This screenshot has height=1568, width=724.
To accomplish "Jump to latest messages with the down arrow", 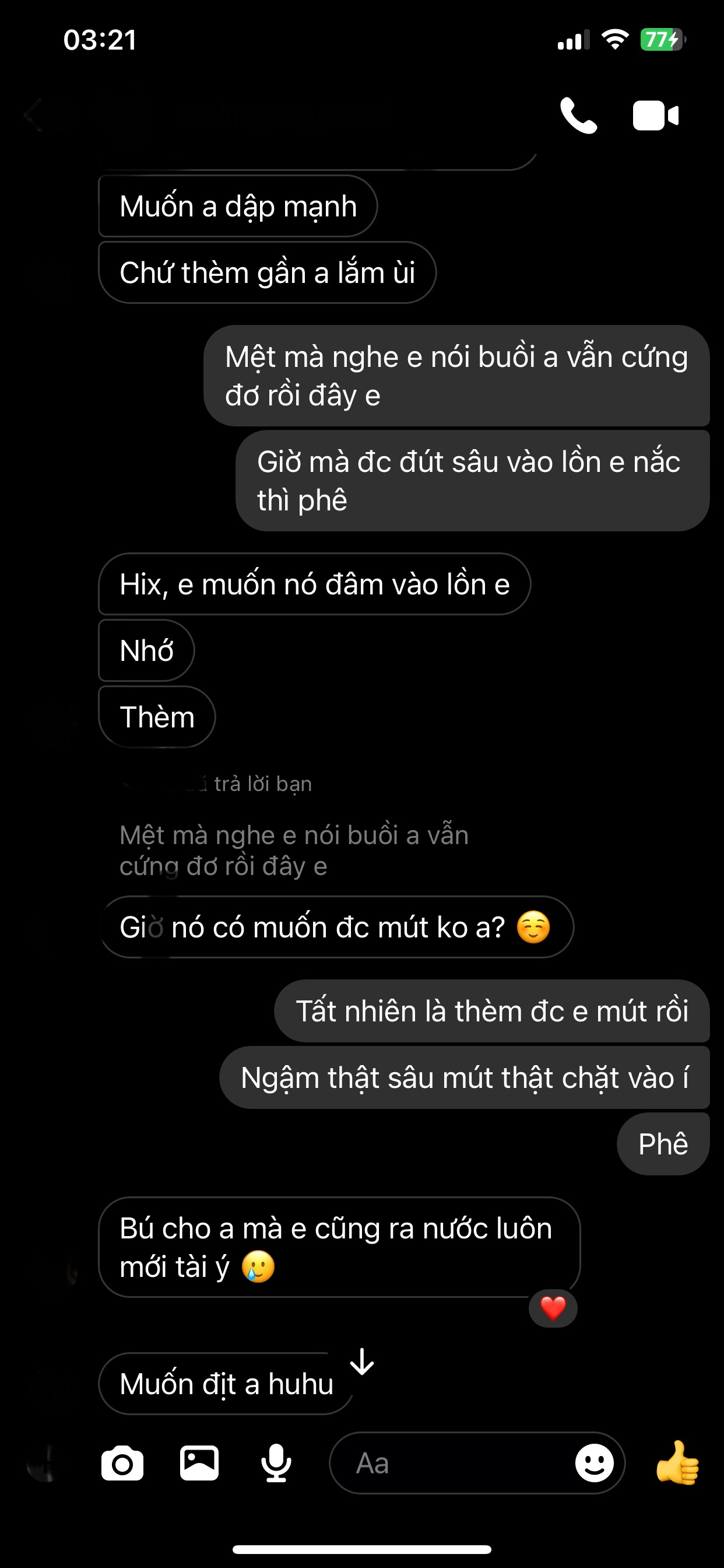I will (x=362, y=1361).
